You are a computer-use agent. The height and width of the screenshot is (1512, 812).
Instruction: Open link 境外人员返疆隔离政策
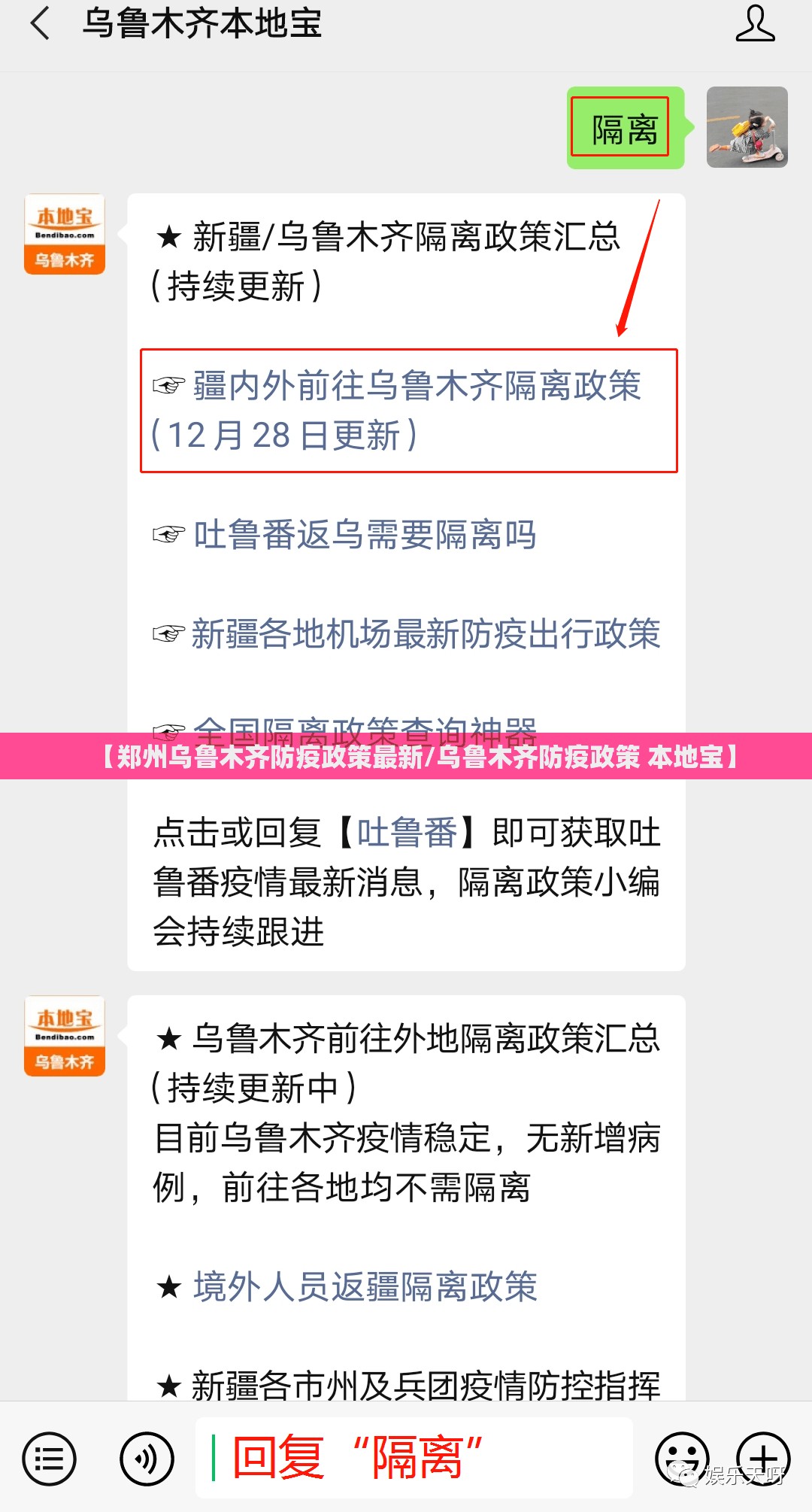tap(365, 1287)
